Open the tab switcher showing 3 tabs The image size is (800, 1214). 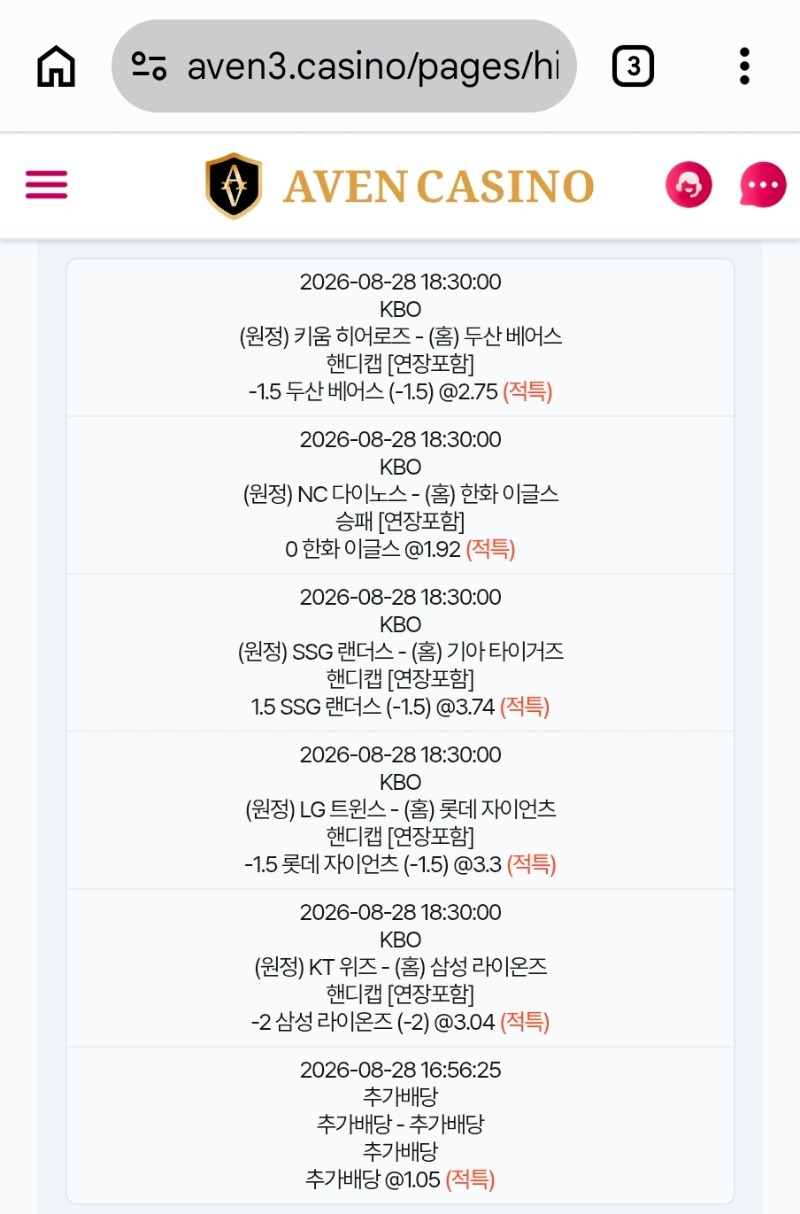(632, 67)
